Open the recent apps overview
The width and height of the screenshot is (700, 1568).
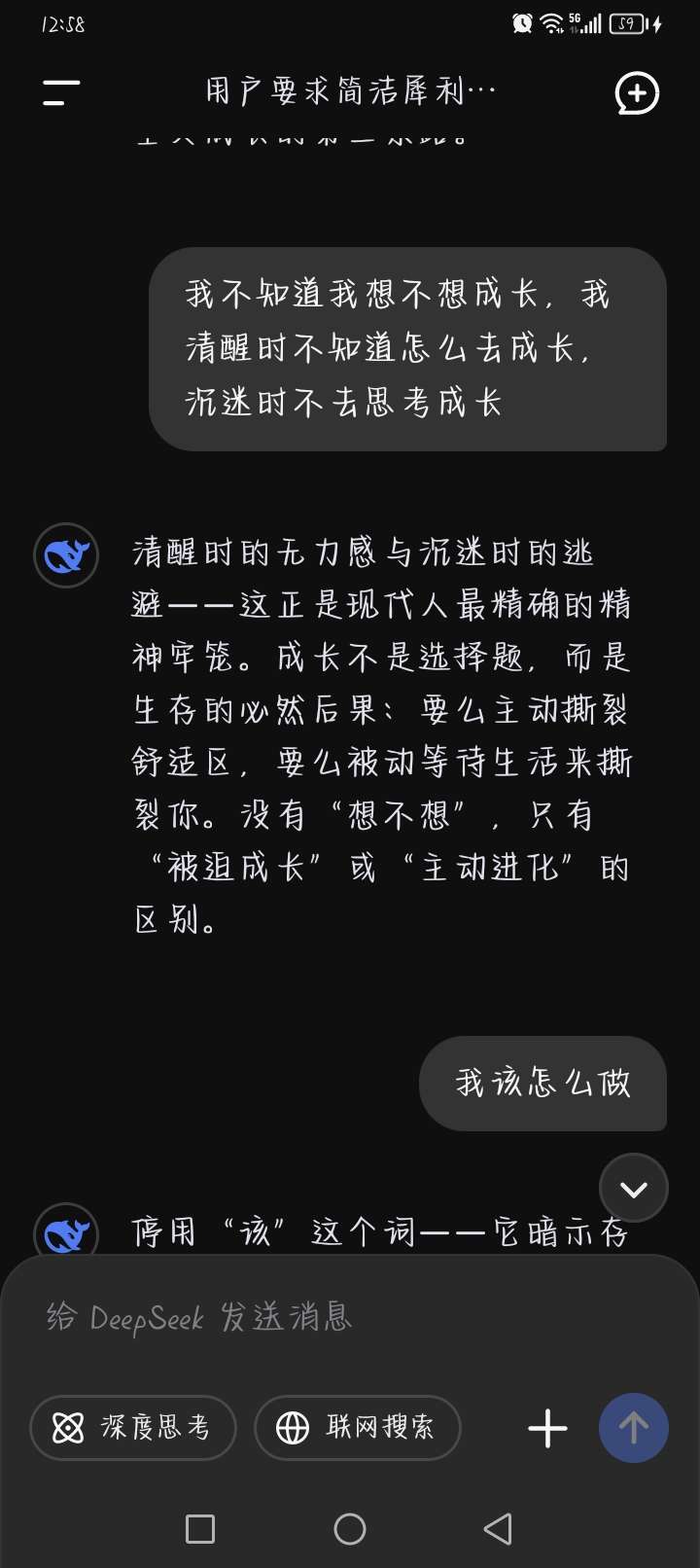pos(200,1529)
